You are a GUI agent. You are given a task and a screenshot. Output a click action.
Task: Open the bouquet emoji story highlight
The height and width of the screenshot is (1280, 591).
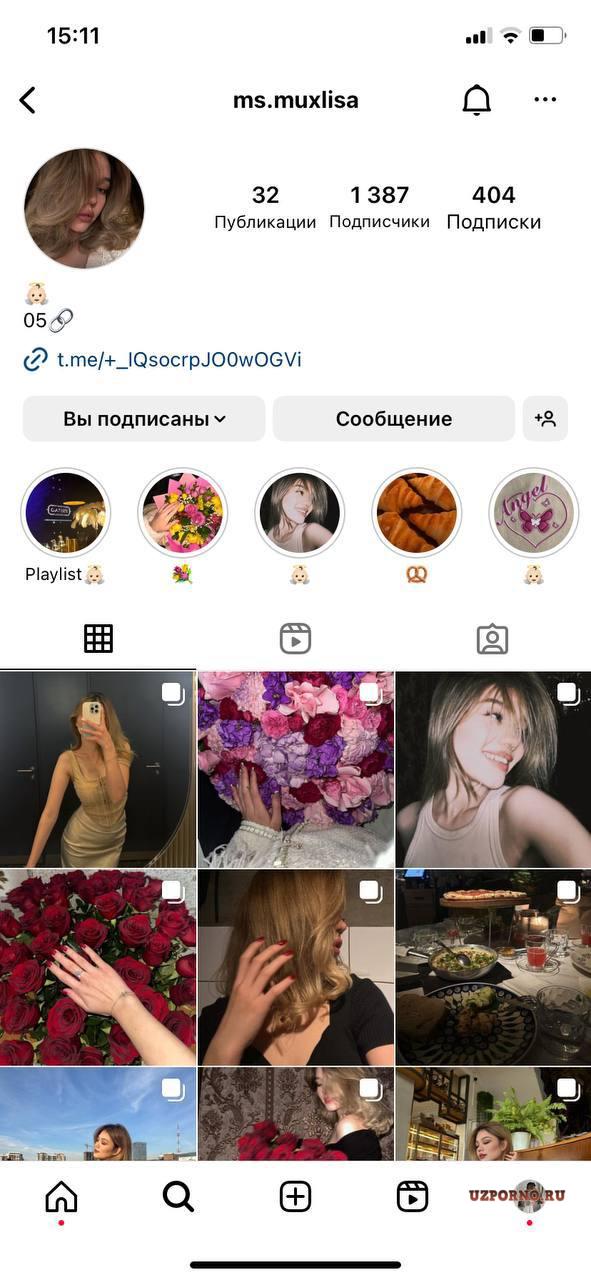tap(182, 514)
